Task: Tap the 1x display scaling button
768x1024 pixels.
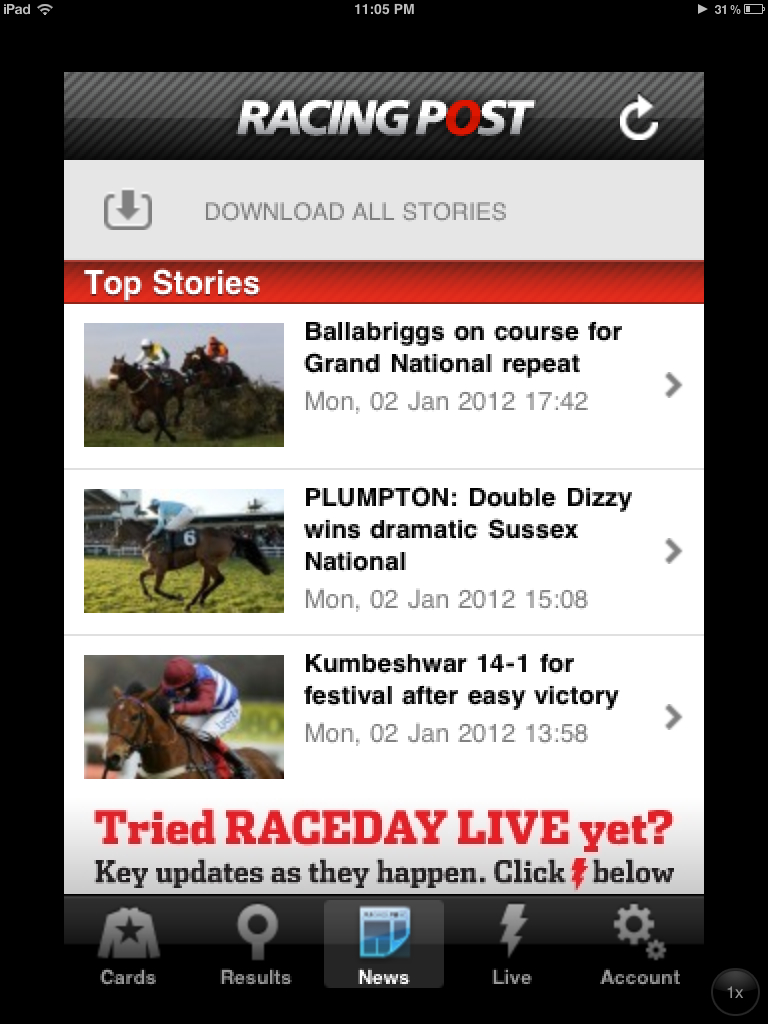Action: pos(735,991)
